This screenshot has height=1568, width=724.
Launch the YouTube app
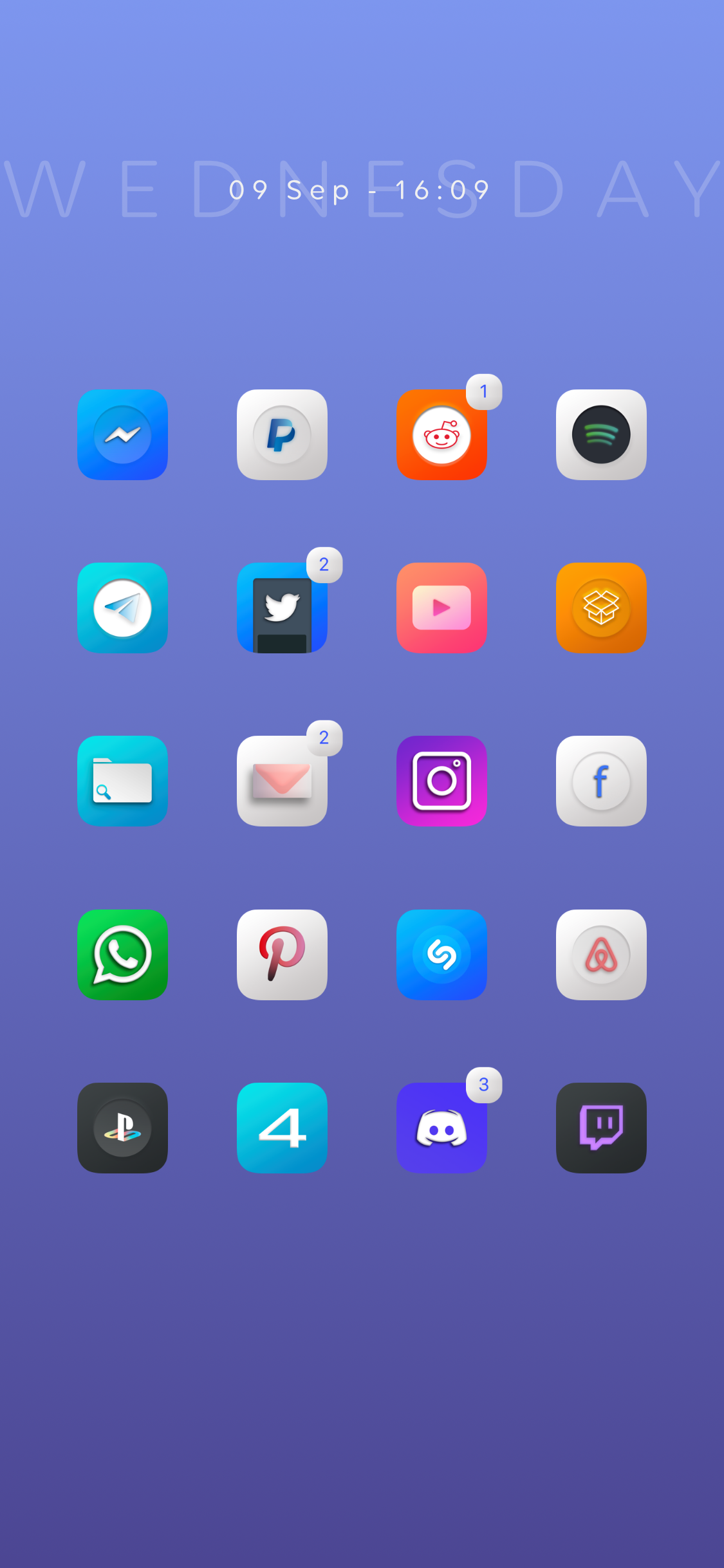(441, 608)
